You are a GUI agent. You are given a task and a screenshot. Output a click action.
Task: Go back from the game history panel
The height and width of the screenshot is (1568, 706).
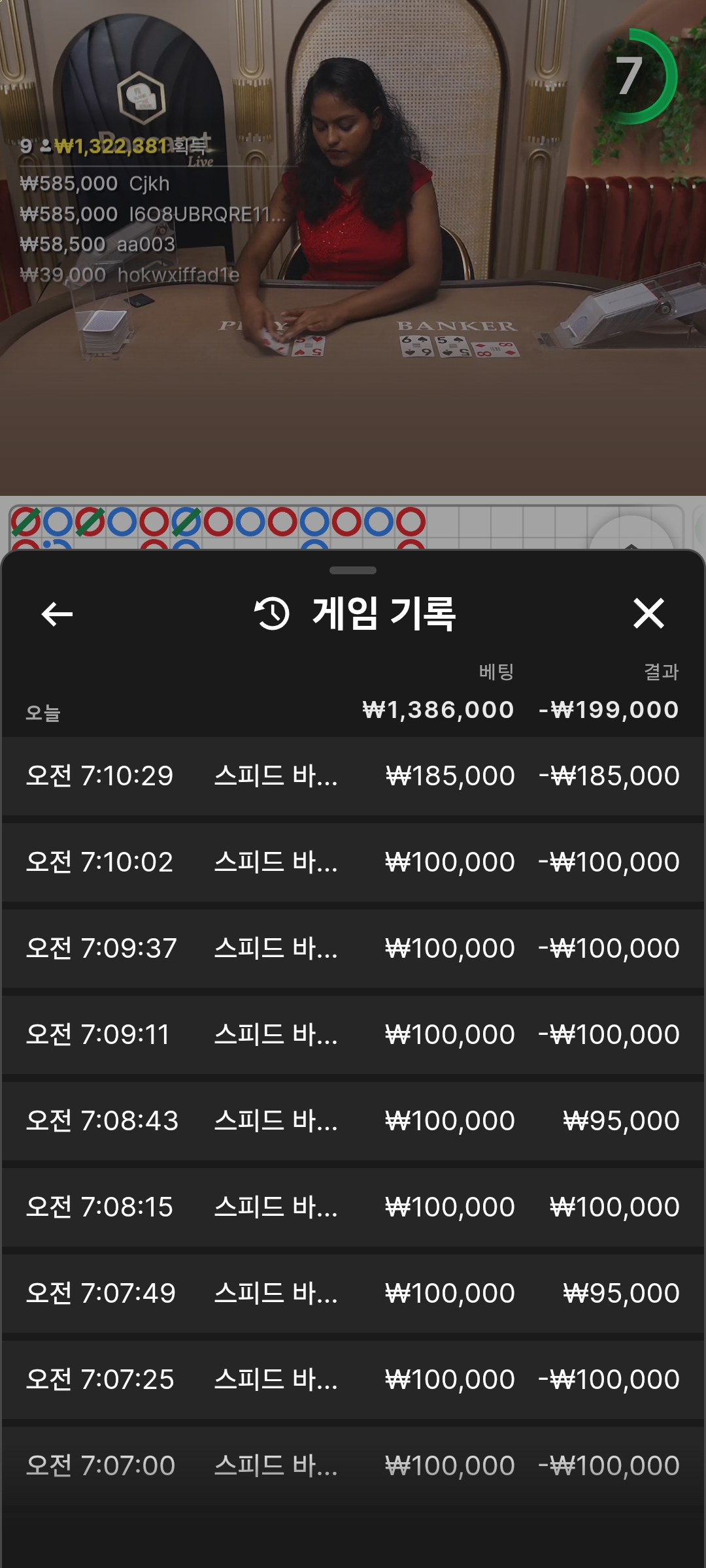[x=57, y=614]
